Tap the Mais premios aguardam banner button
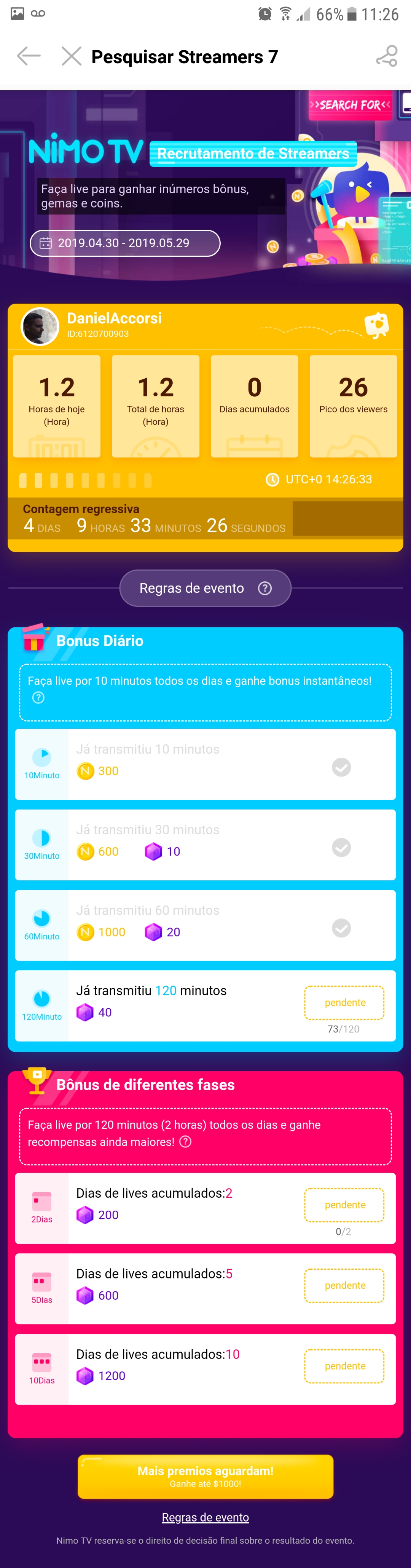Viewport: 411px width, 1568px height. pyautogui.click(x=205, y=1476)
